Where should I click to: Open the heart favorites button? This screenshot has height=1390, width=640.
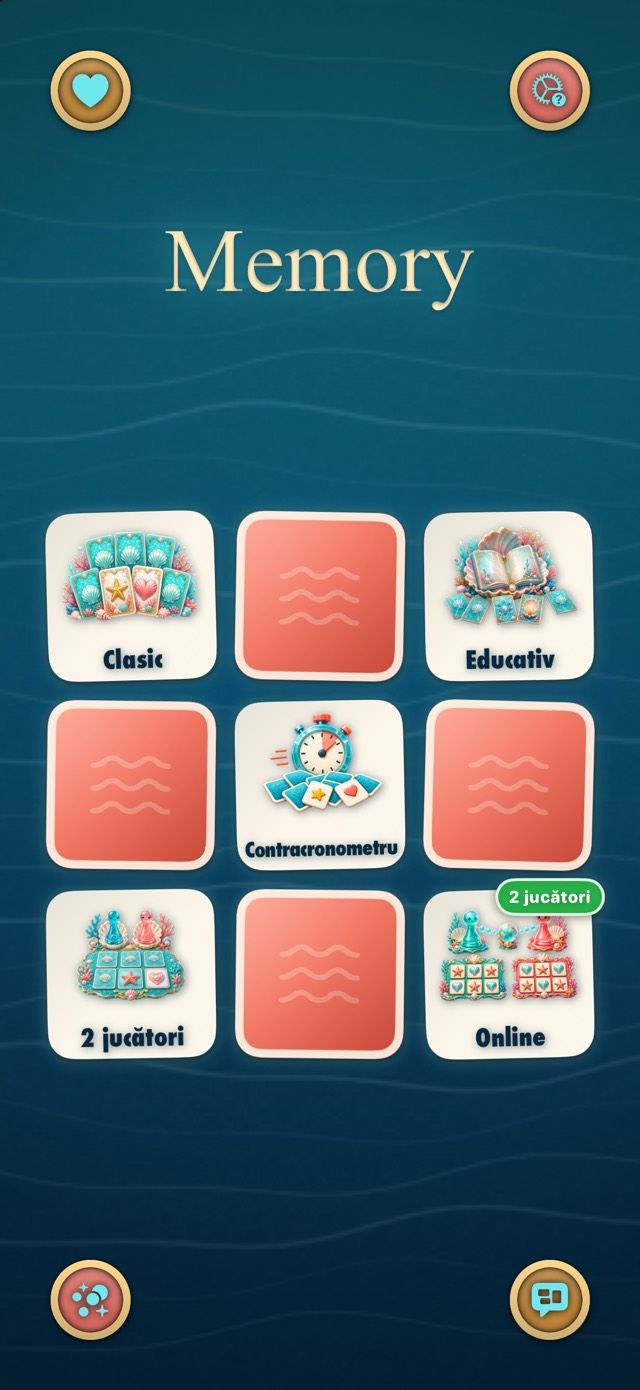tap(91, 91)
